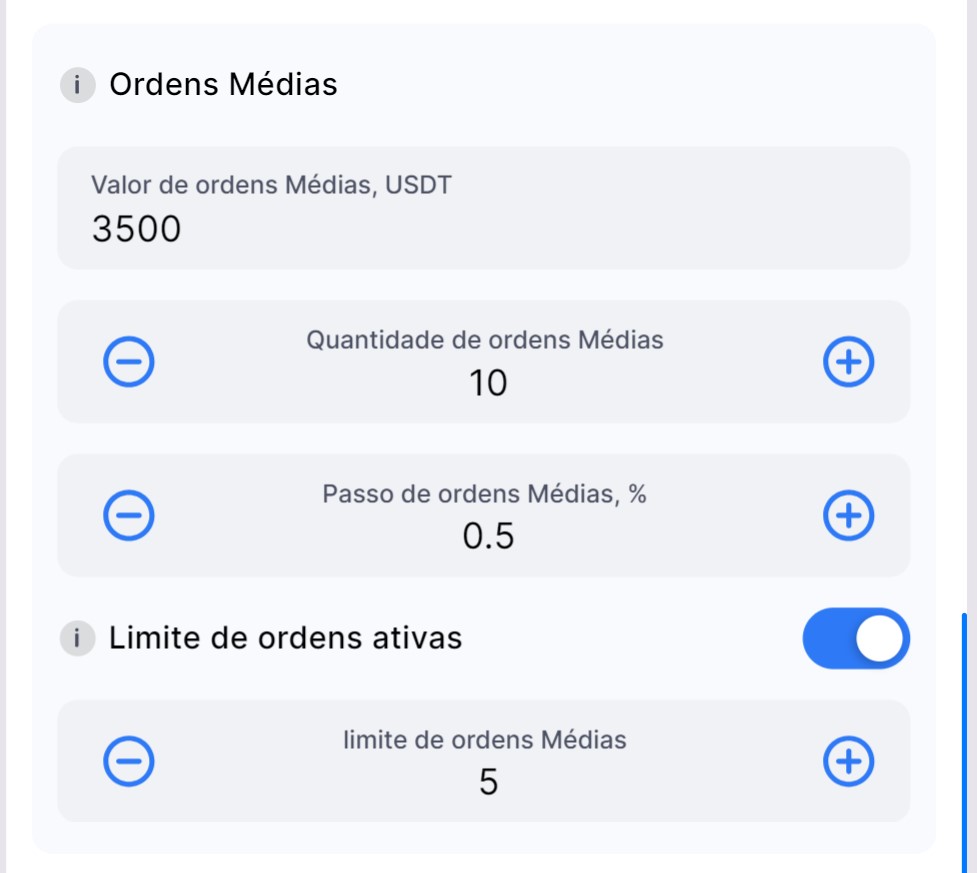Reduce Passo de ordens Médias percent
Screen dimensions: 977x873
129,515
